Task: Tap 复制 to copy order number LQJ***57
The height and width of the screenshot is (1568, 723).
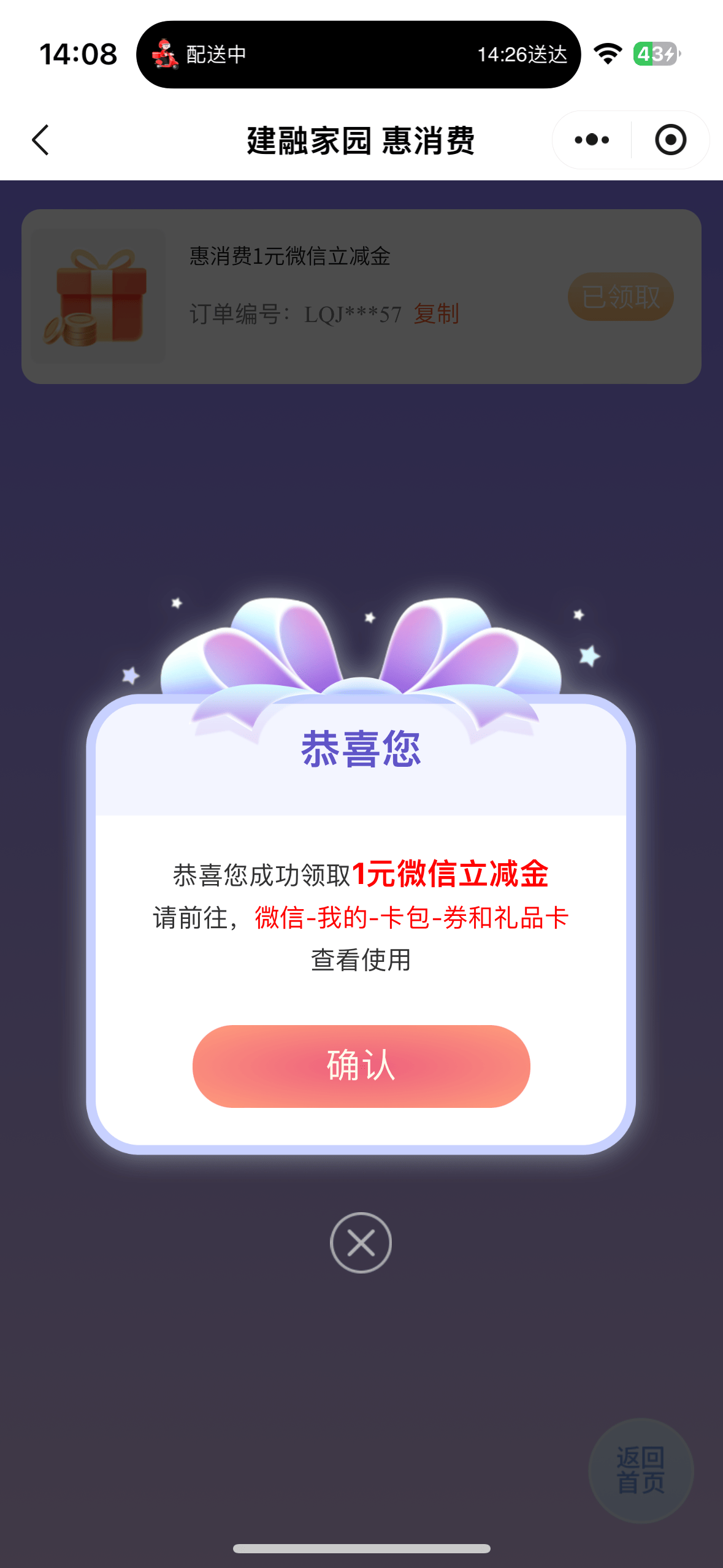Action: click(438, 314)
